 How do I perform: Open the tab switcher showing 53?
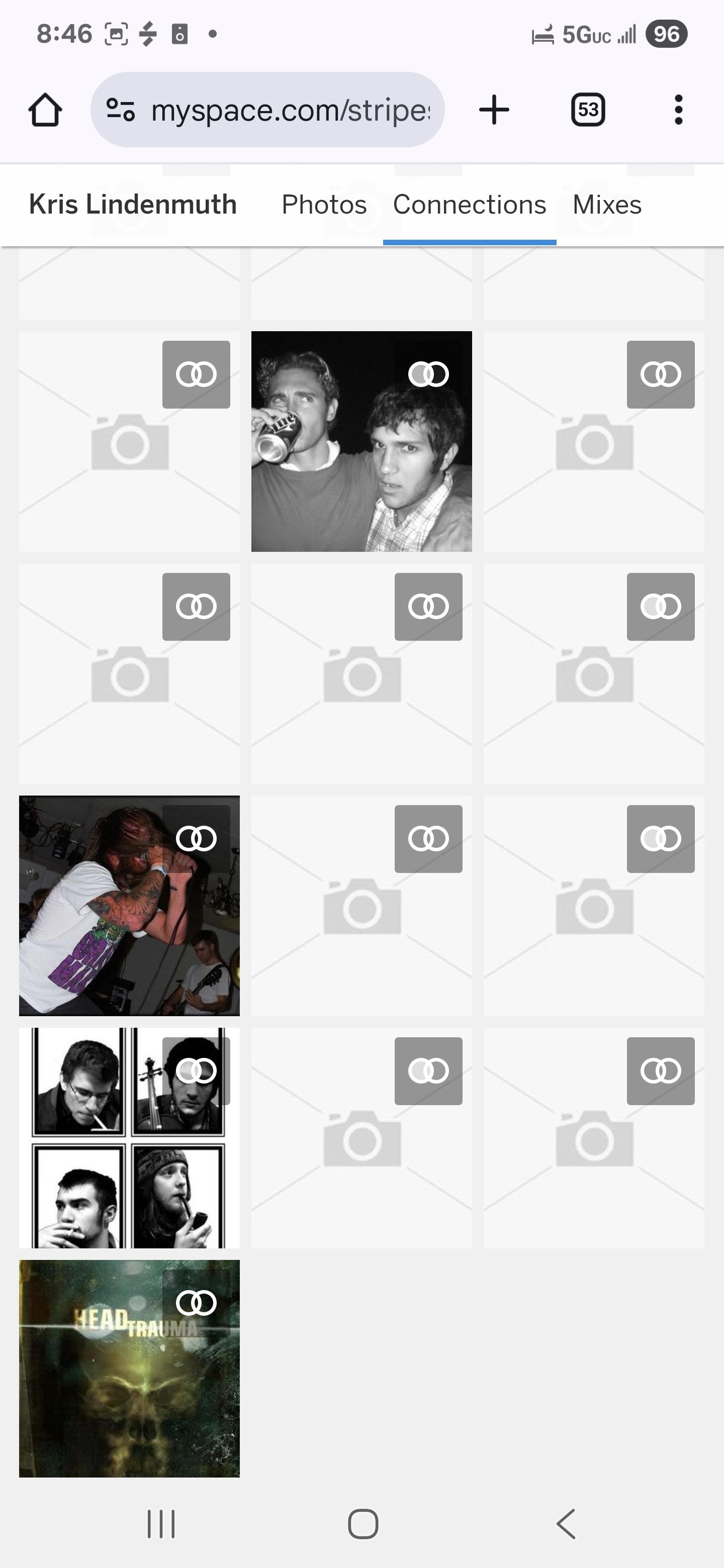click(x=588, y=110)
